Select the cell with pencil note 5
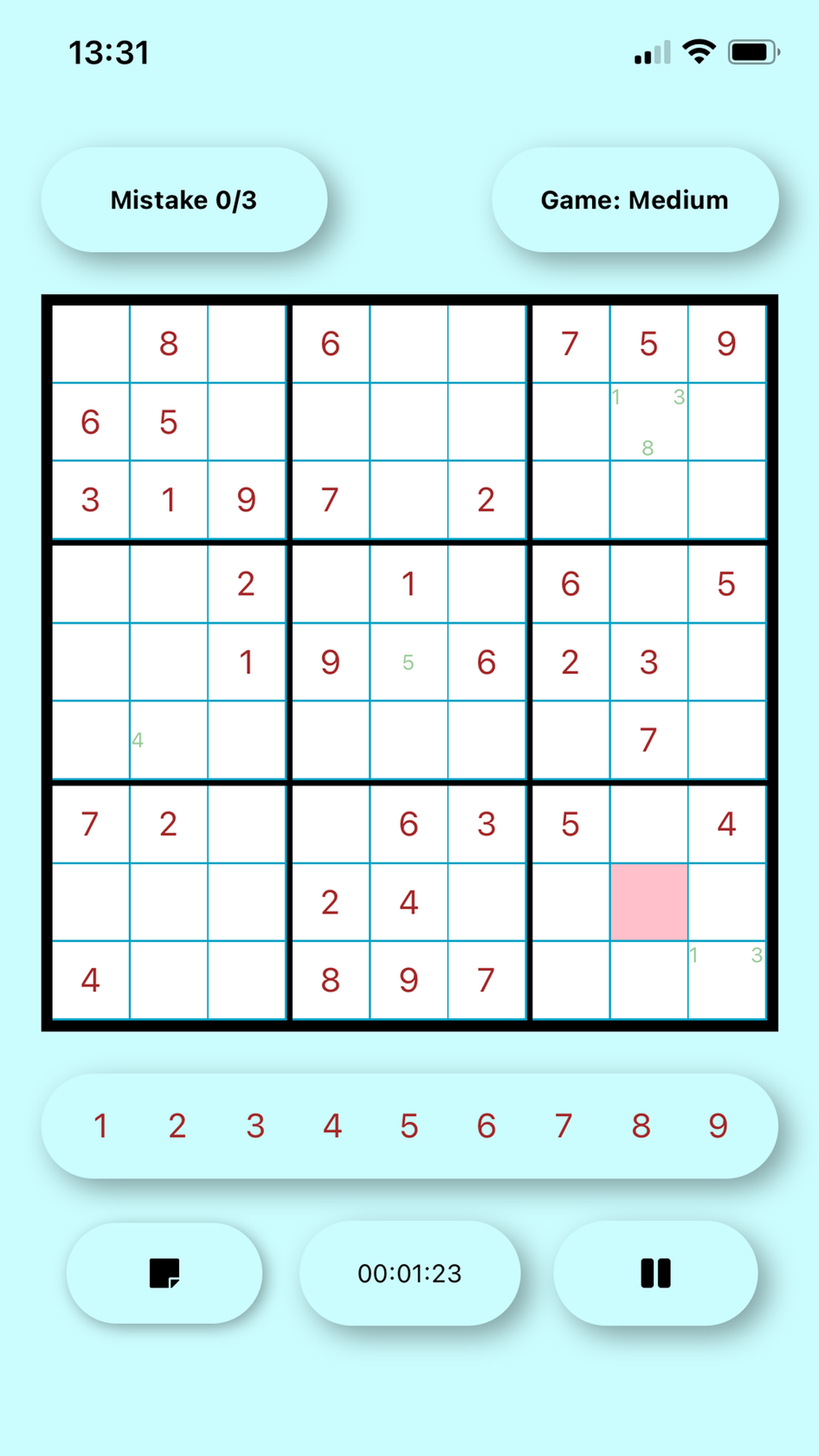The height and width of the screenshot is (1456, 819). pyautogui.click(x=409, y=662)
